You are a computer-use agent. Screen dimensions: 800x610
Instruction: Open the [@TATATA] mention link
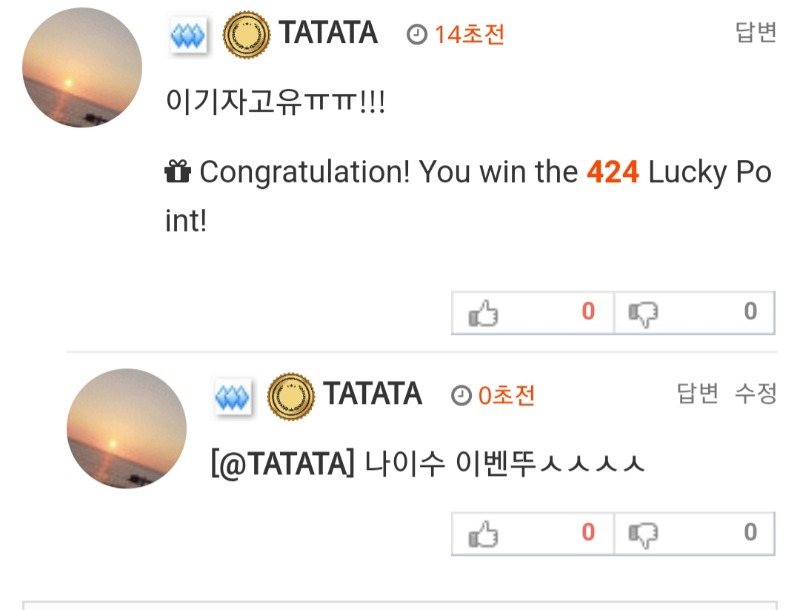(x=283, y=463)
